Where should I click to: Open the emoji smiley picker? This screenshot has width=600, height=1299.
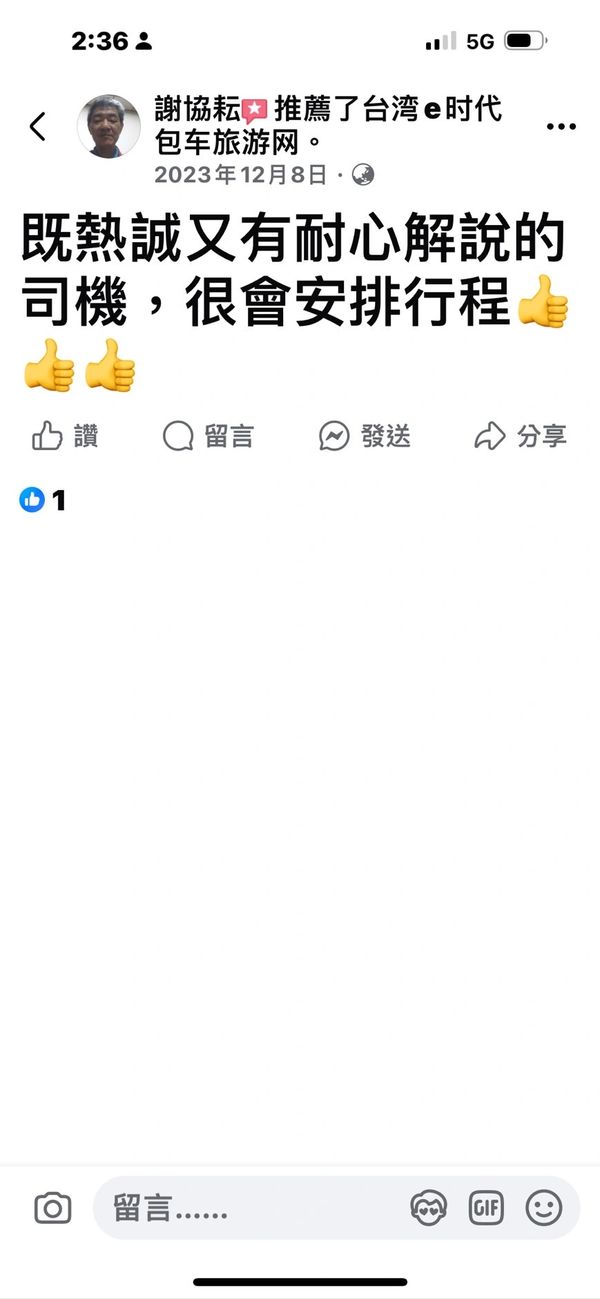click(x=544, y=1209)
